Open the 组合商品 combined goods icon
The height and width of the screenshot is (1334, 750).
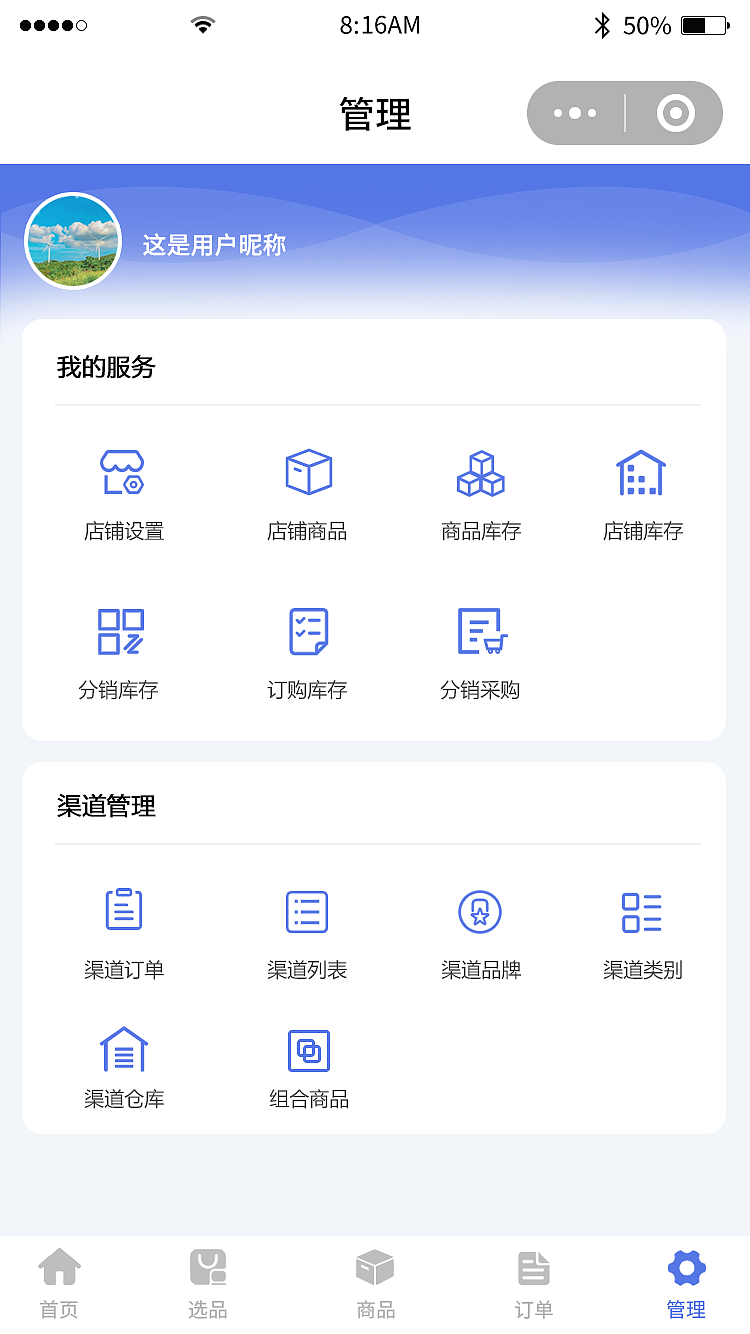[x=307, y=1050]
